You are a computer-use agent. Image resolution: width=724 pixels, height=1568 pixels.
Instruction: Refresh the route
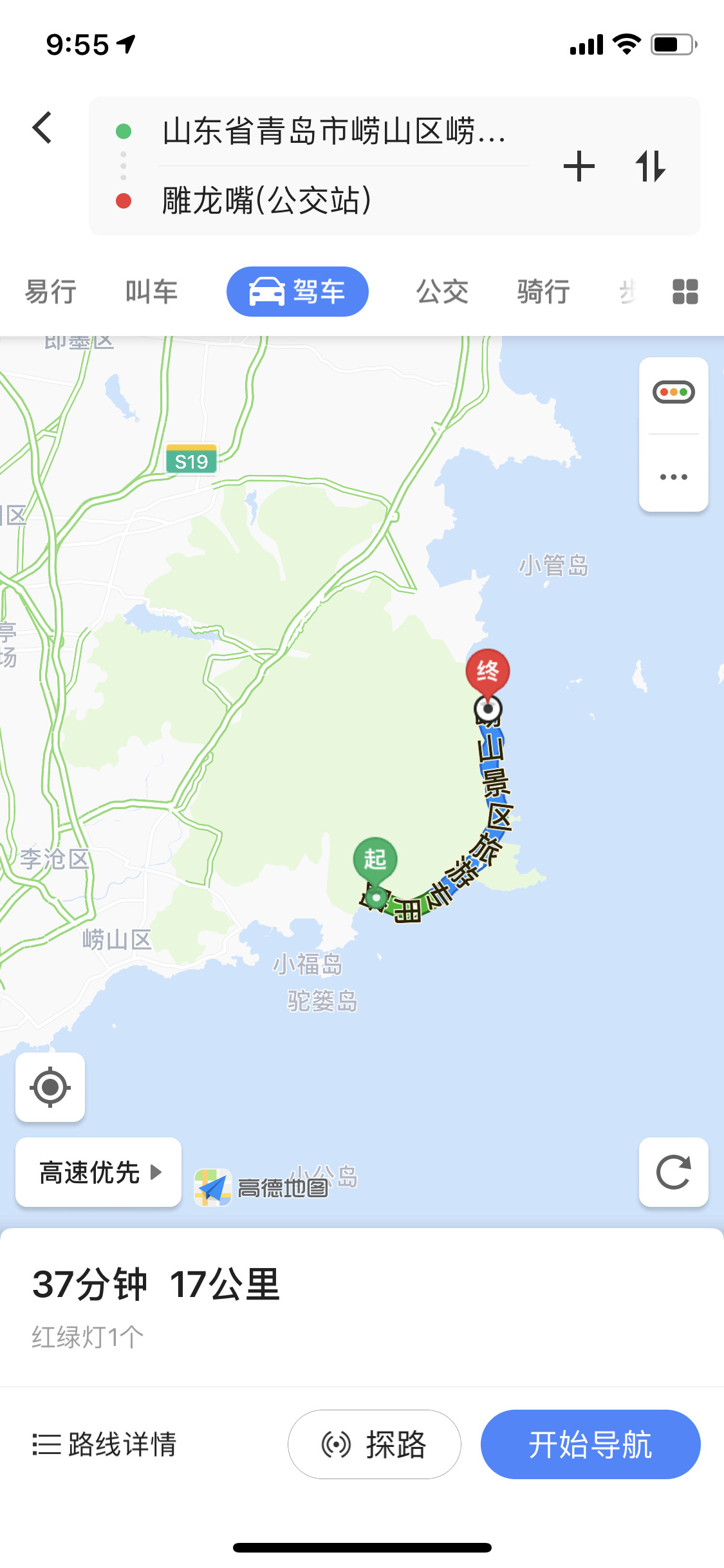[673, 1172]
